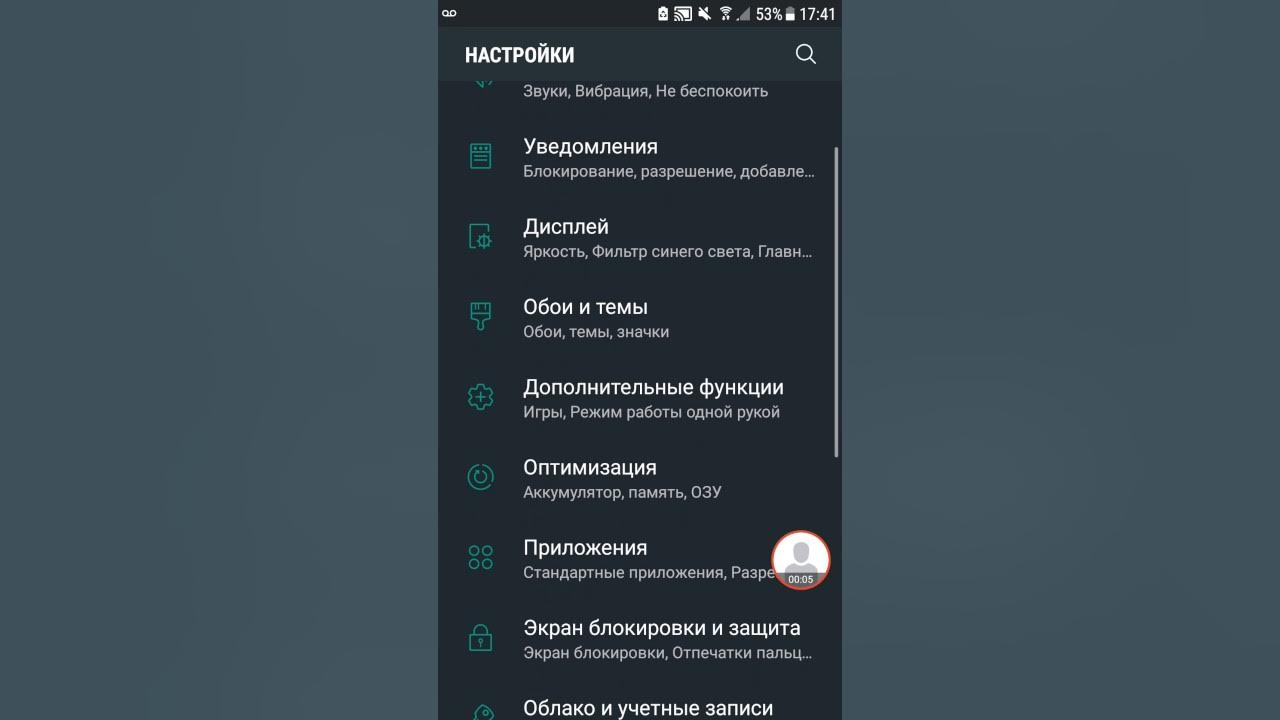Go to Обои и темы
Image resolution: width=1280 pixels, height=720 pixels.
tap(640, 318)
